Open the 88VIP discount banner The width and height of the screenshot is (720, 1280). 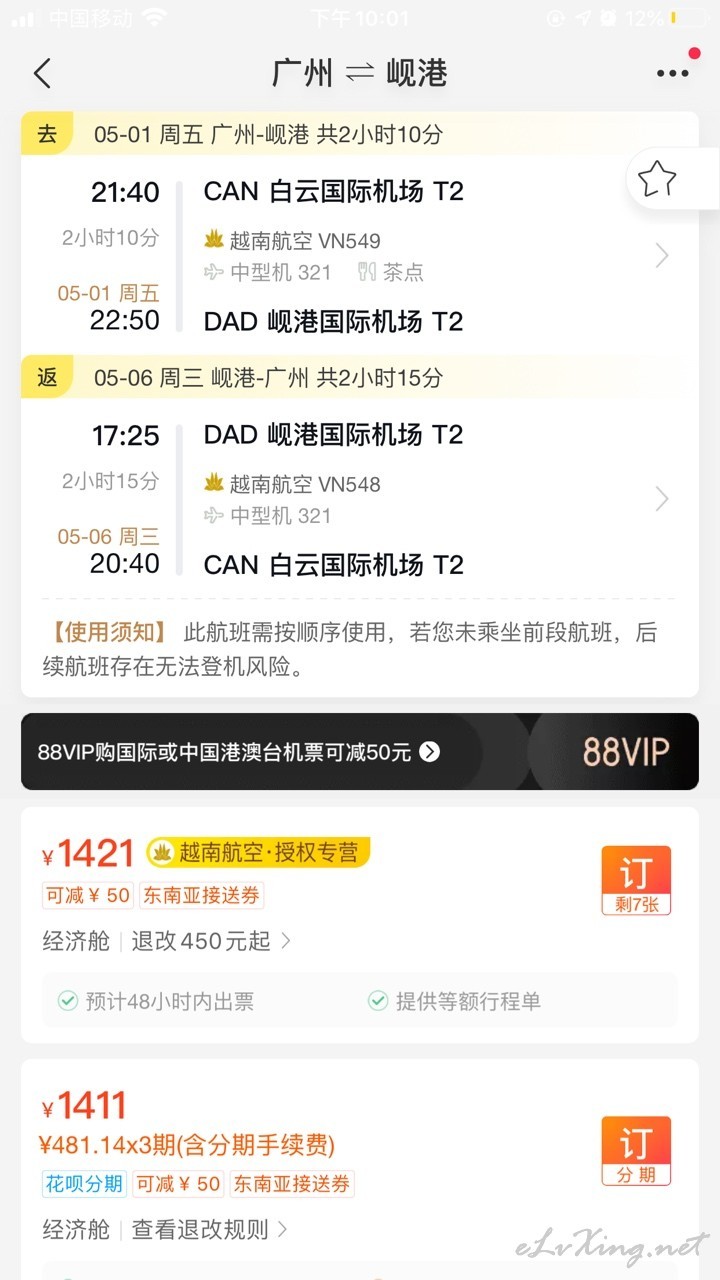coord(360,752)
